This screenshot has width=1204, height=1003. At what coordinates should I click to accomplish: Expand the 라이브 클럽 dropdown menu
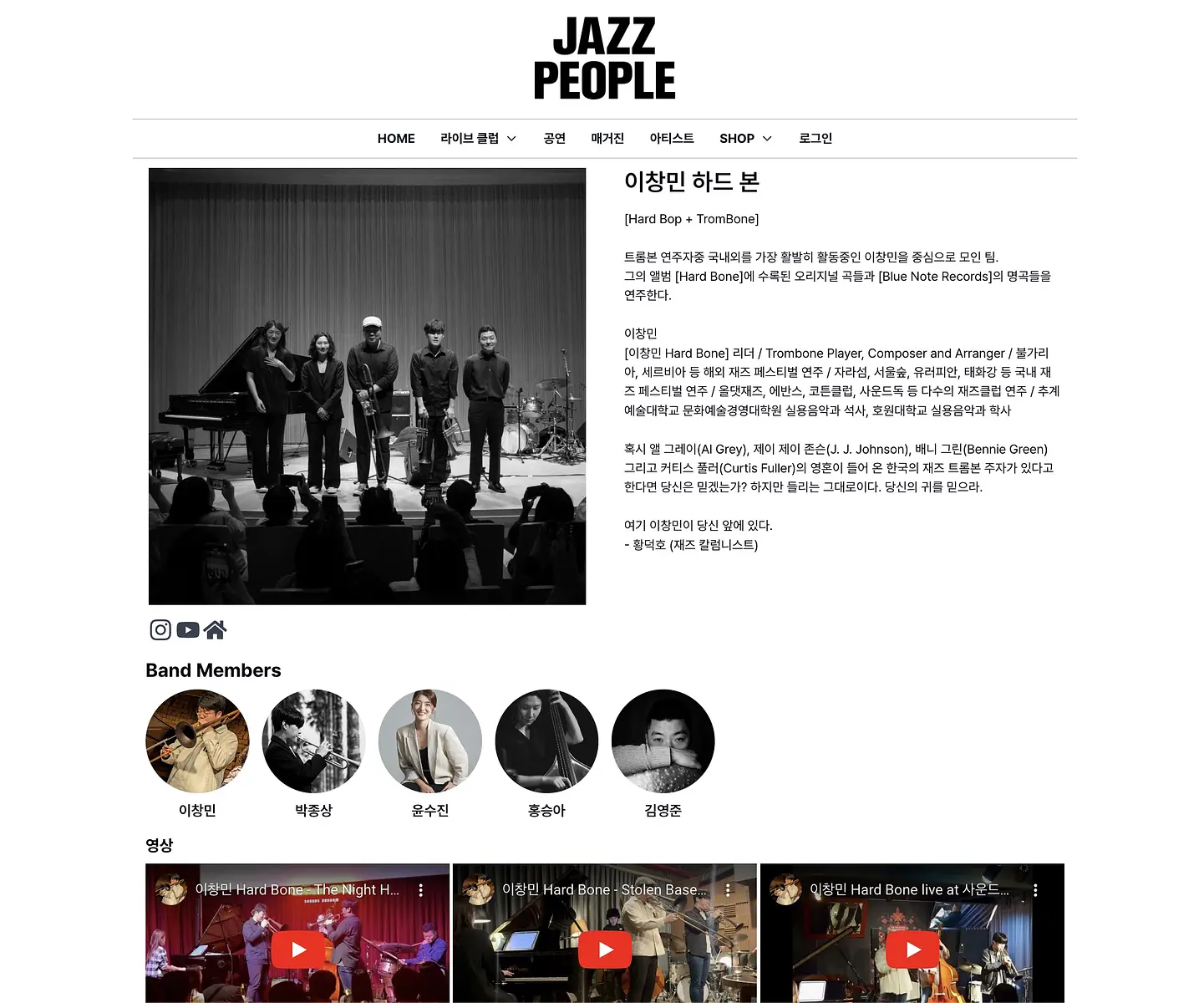point(478,139)
